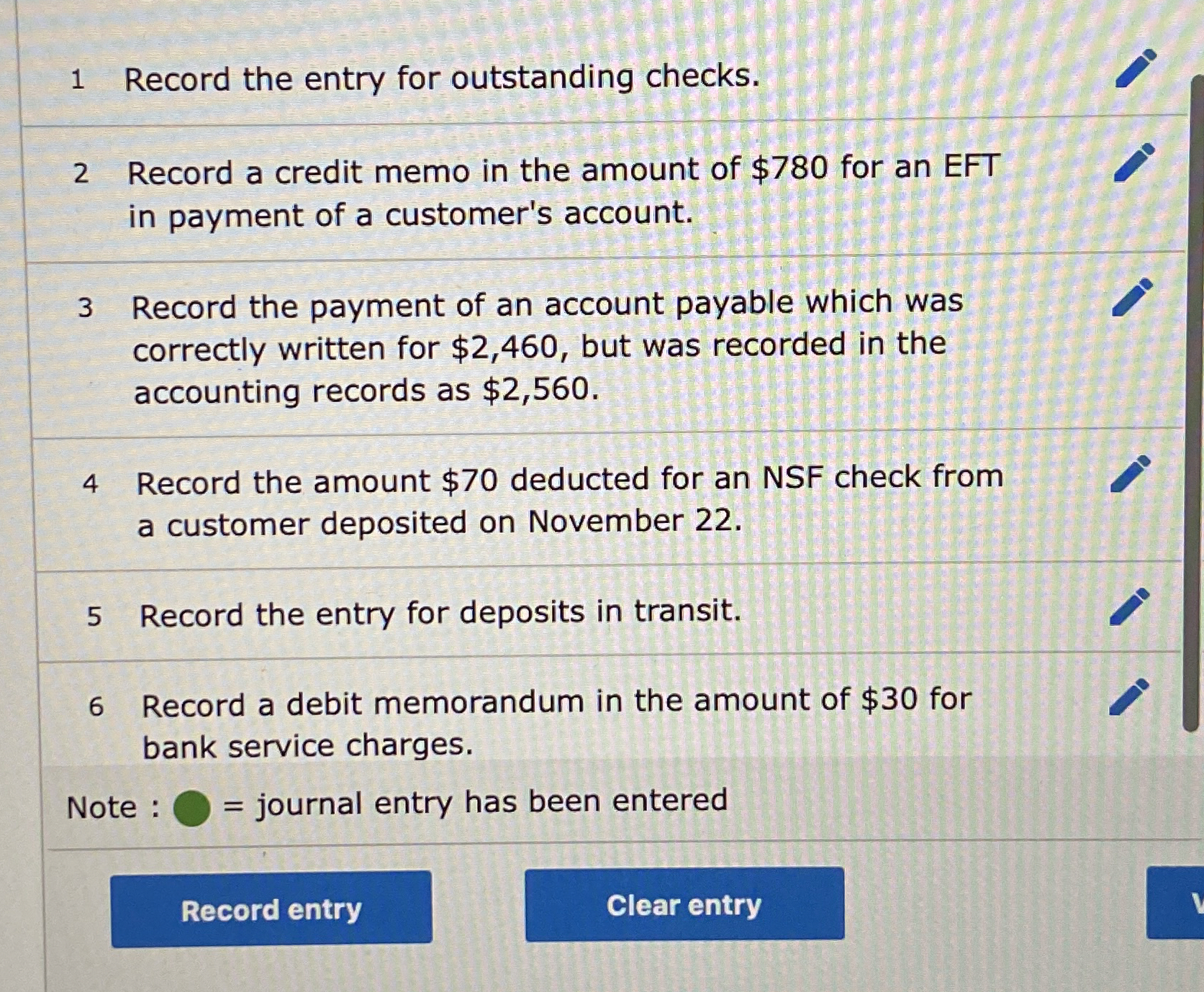Tap the Record entry button
This screenshot has width=1204, height=992.
(x=271, y=909)
